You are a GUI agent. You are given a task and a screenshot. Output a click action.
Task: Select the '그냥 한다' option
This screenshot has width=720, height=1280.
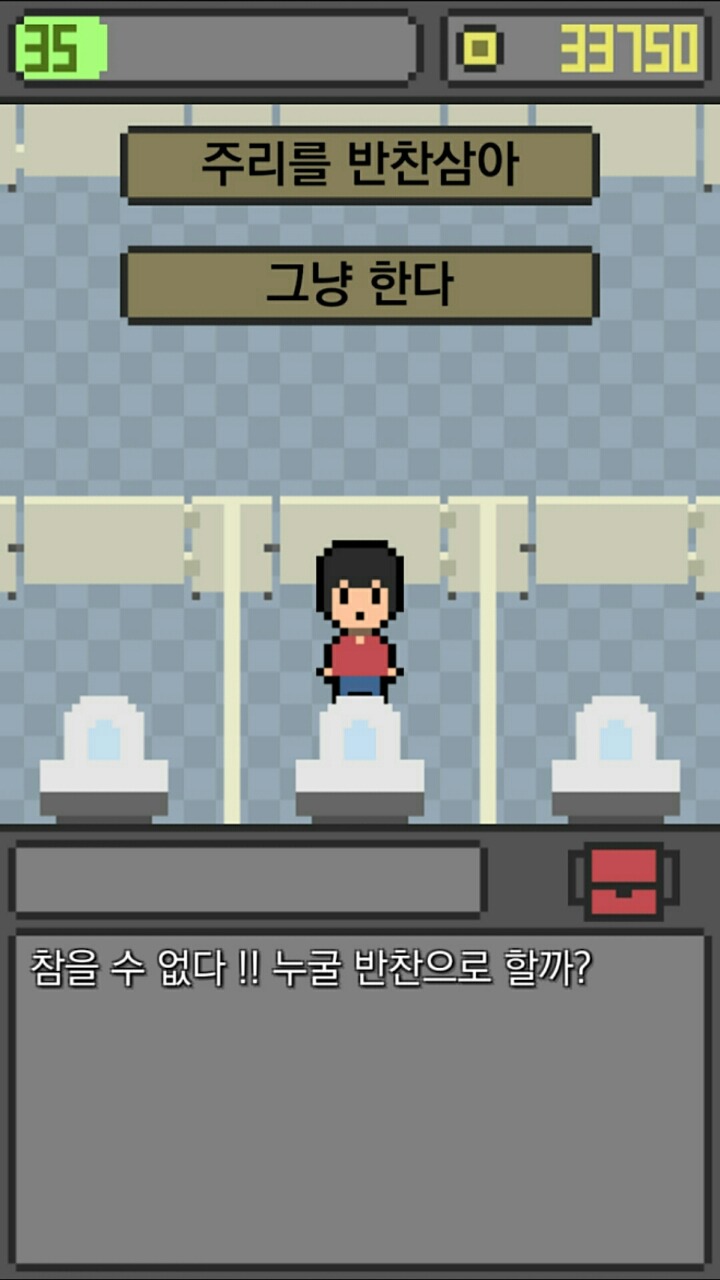pos(360,285)
